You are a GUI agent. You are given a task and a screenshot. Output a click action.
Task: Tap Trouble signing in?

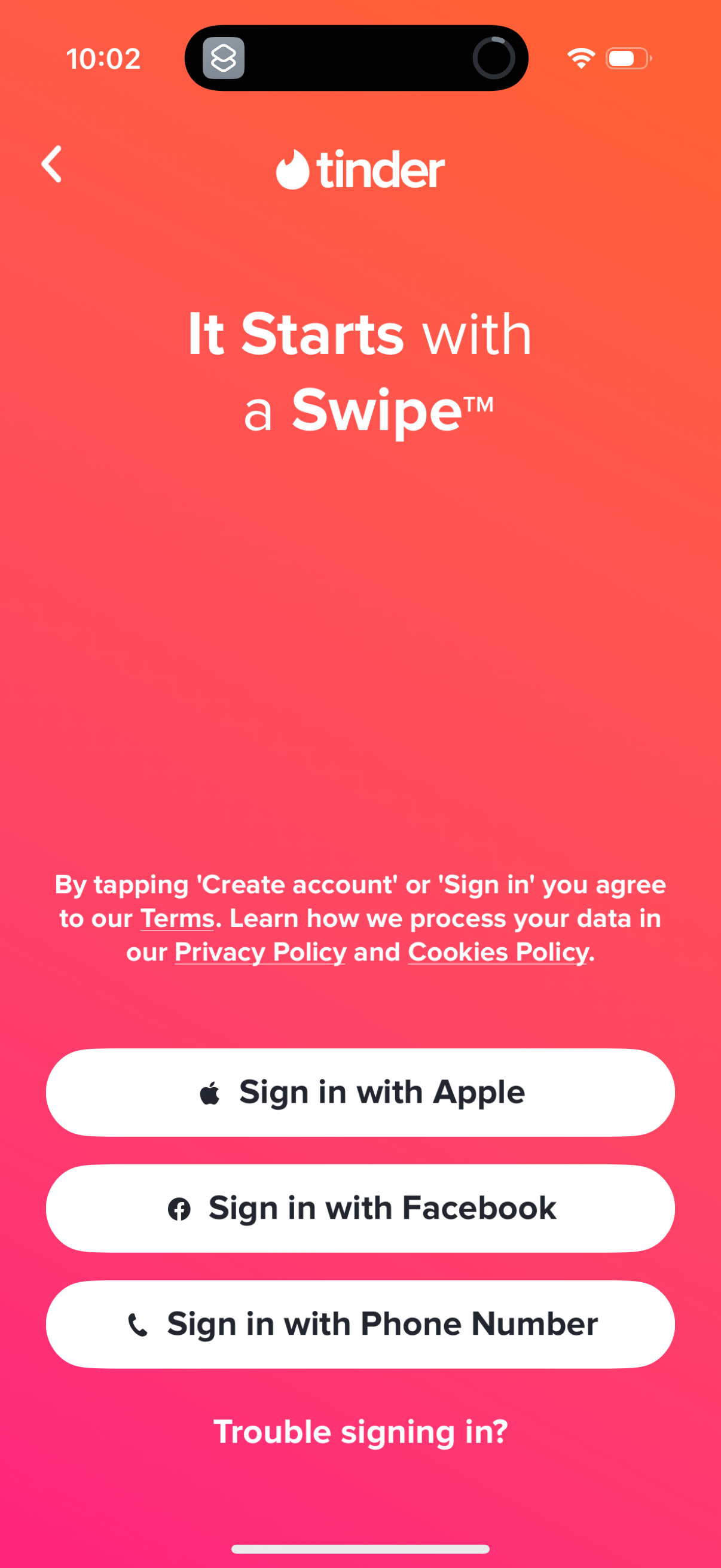click(360, 1431)
